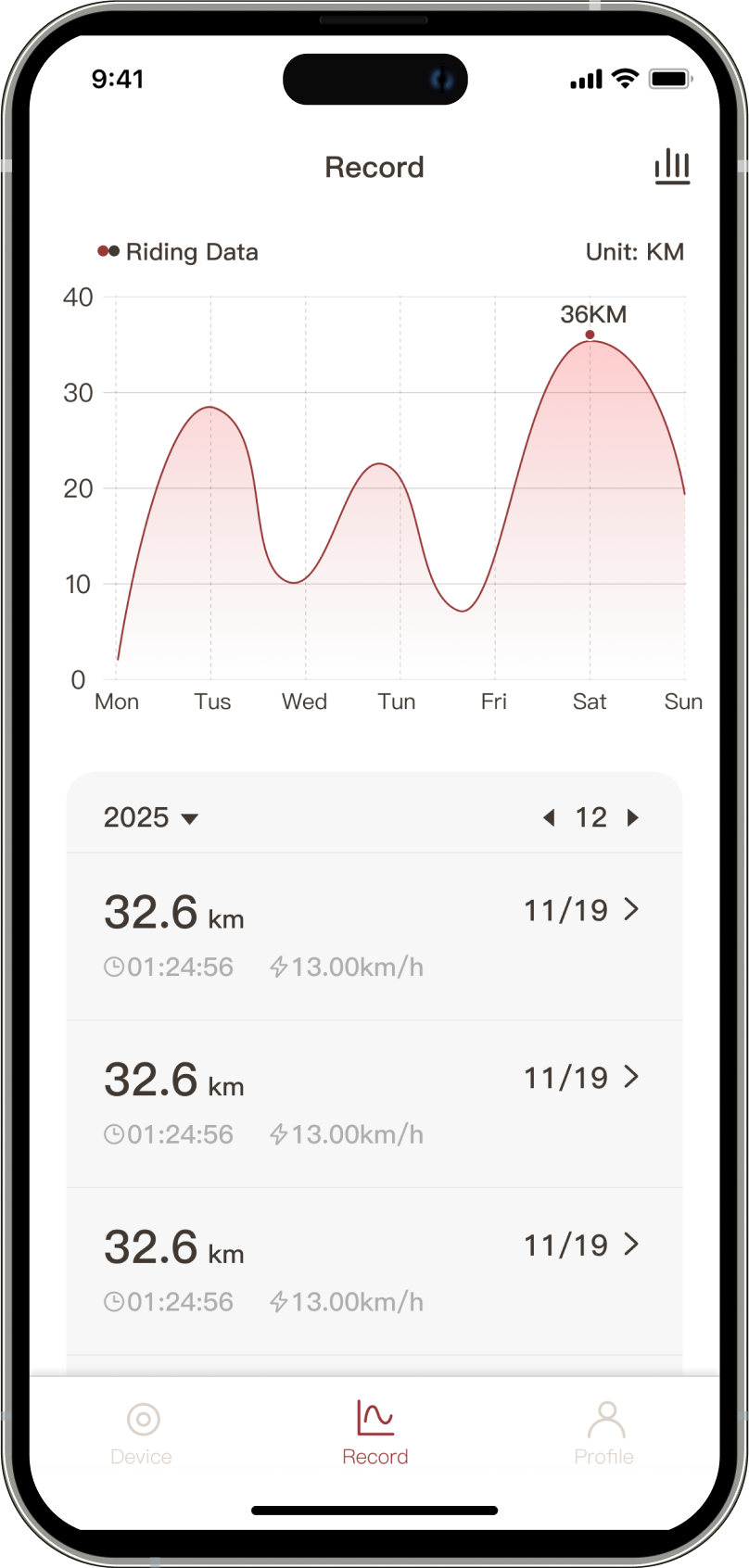Open the bar chart statistics icon

point(672,167)
